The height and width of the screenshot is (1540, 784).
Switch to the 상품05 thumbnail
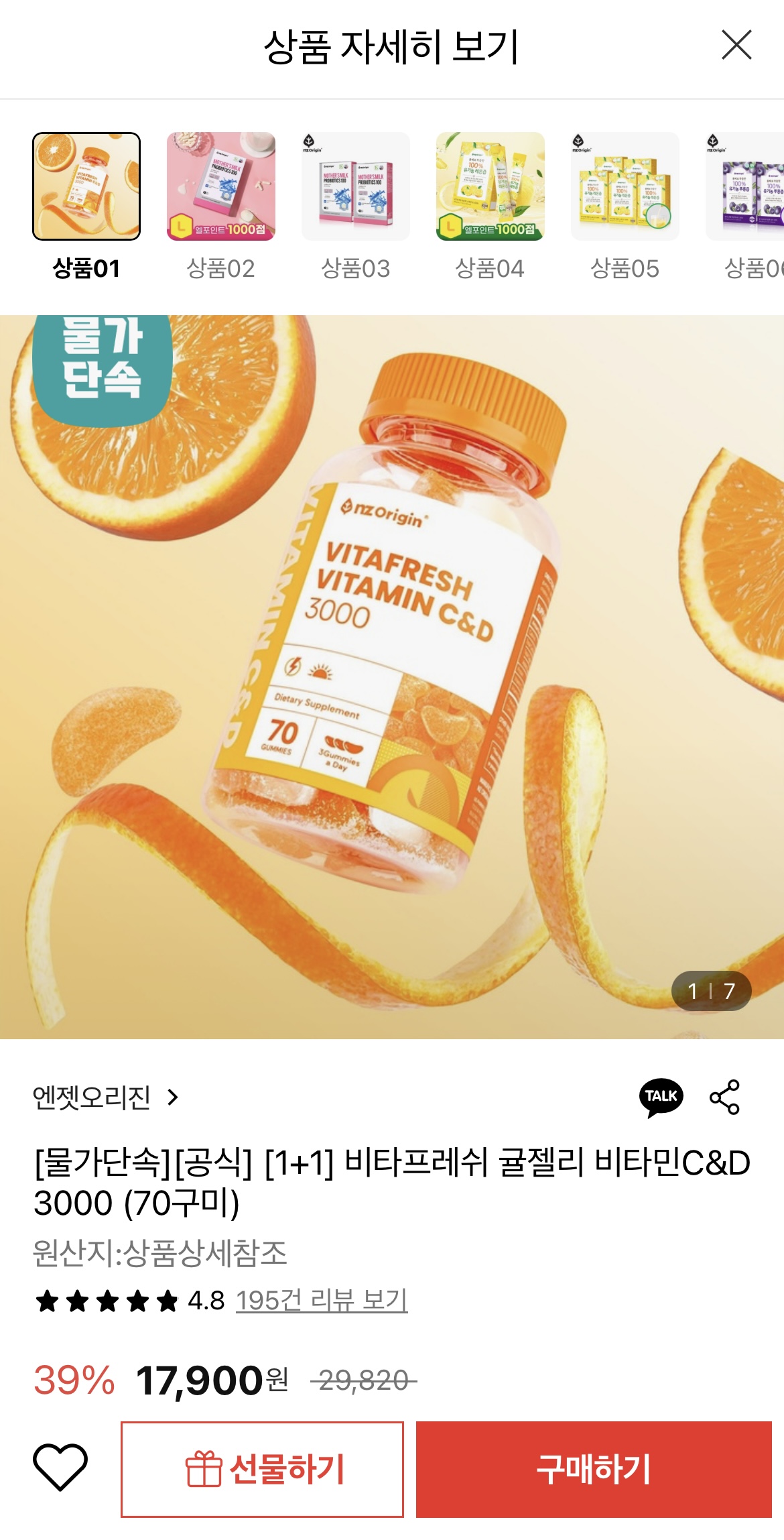coord(625,186)
